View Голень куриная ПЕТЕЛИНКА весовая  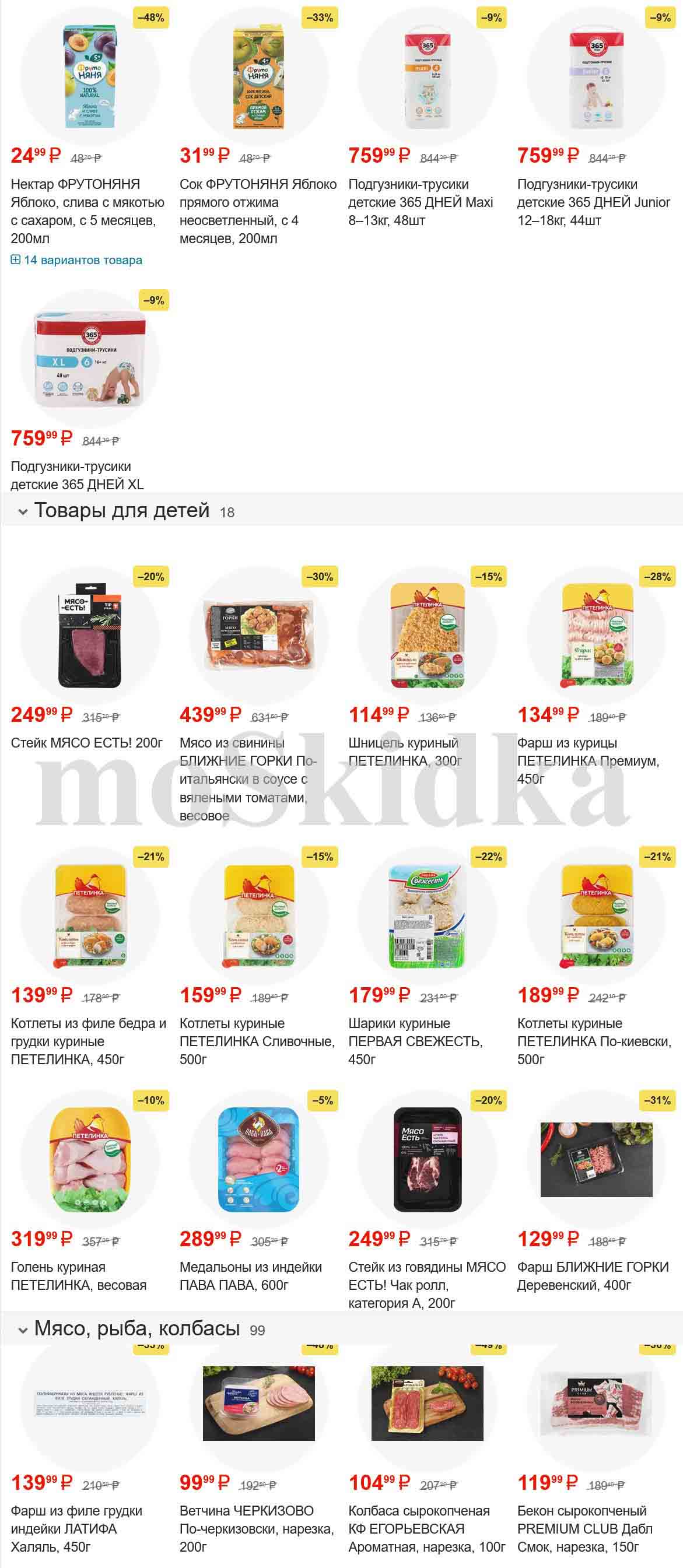click(79, 1276)
